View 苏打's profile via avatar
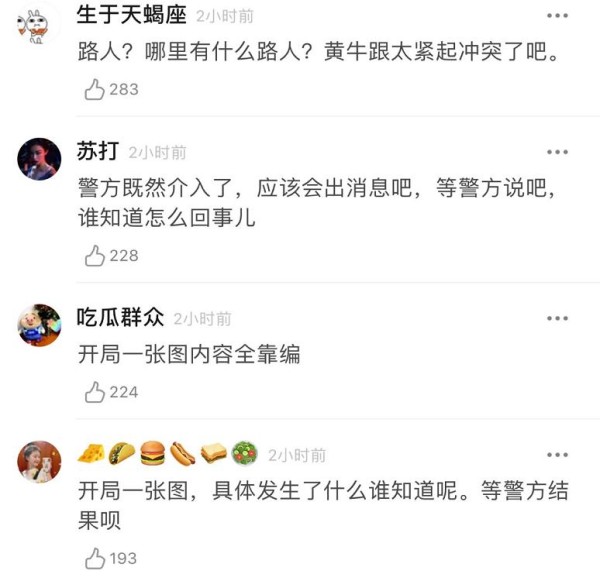This screenshot has height=581, width=600. [39, 158]
